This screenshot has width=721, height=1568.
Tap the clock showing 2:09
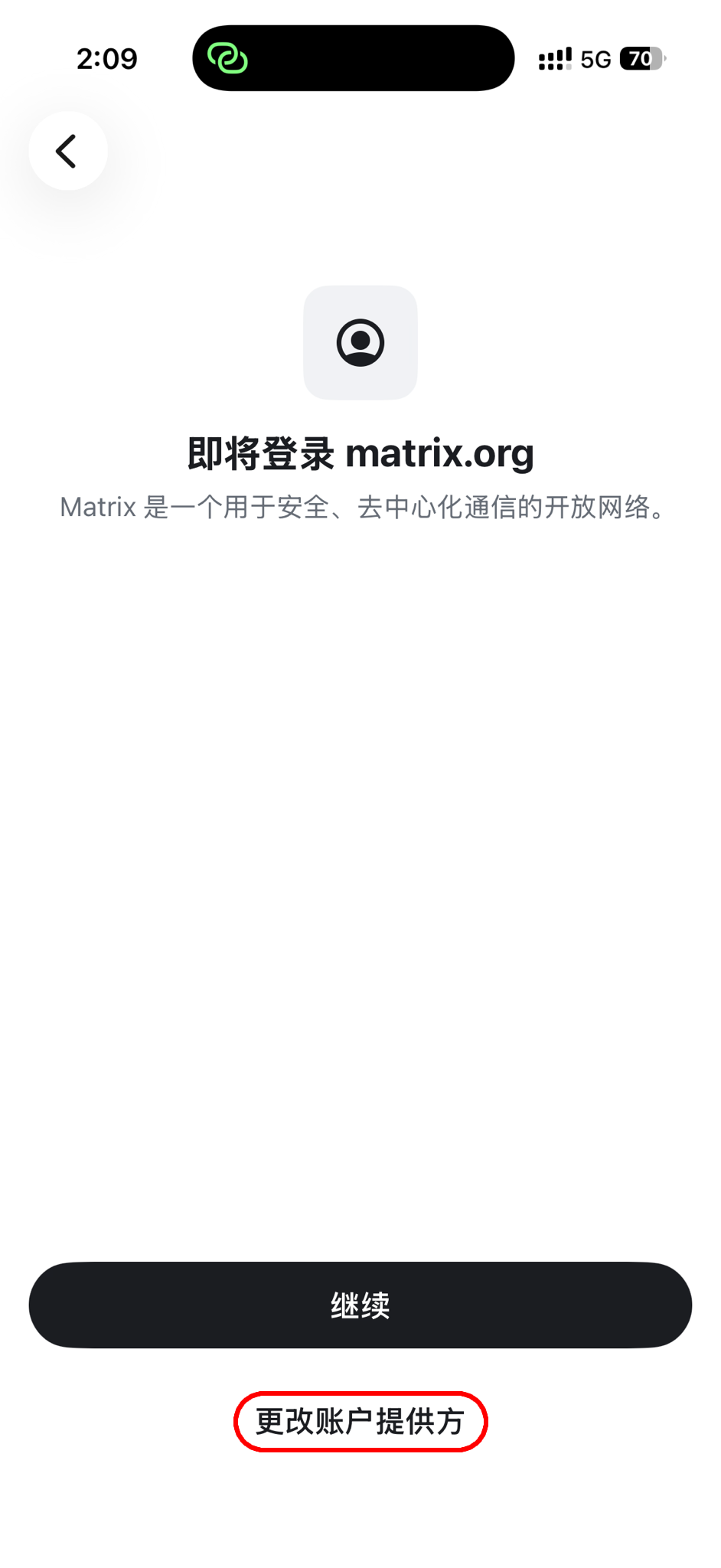click(106, 57)
